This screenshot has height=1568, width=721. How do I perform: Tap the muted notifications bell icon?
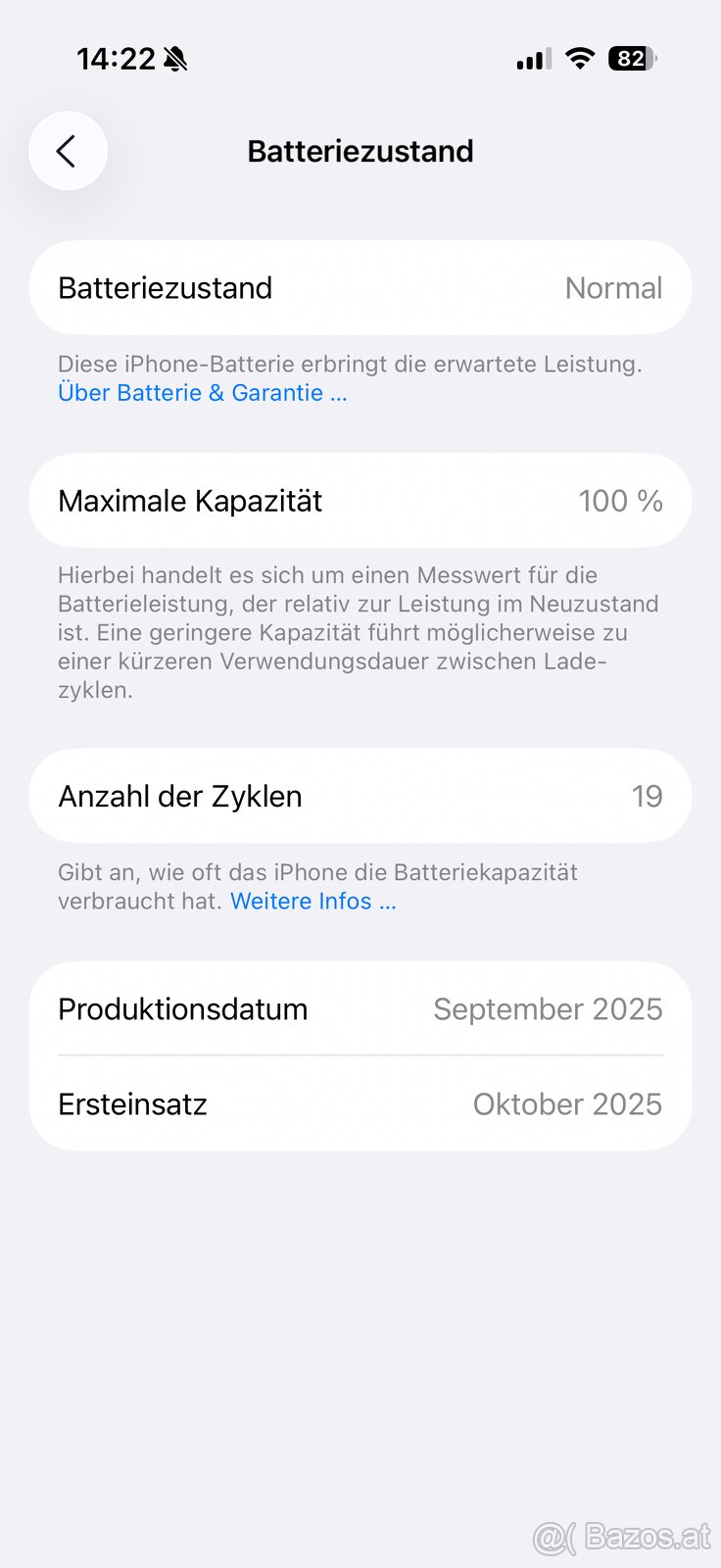pyautogui.click(x=174, y=58)
